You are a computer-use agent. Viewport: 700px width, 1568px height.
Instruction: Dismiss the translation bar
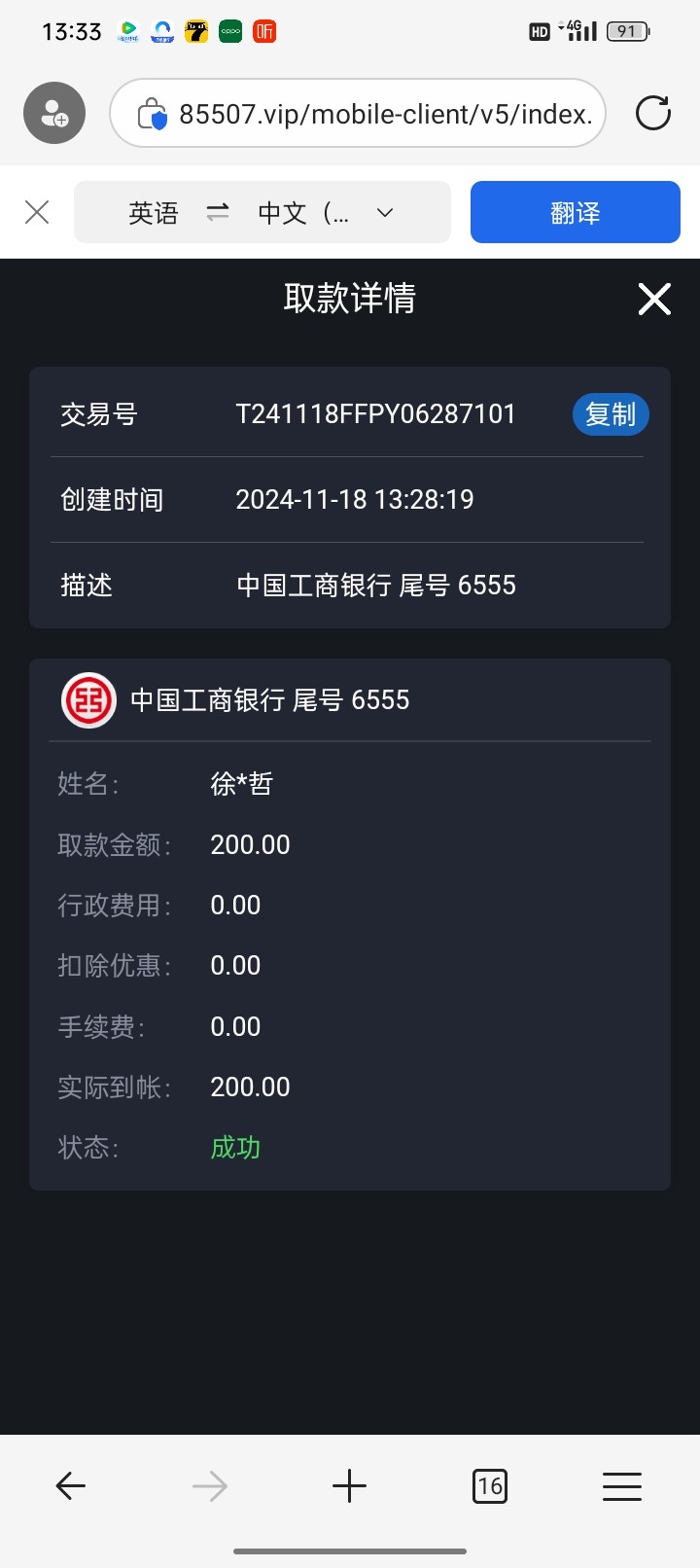click(x=37, y=212)
